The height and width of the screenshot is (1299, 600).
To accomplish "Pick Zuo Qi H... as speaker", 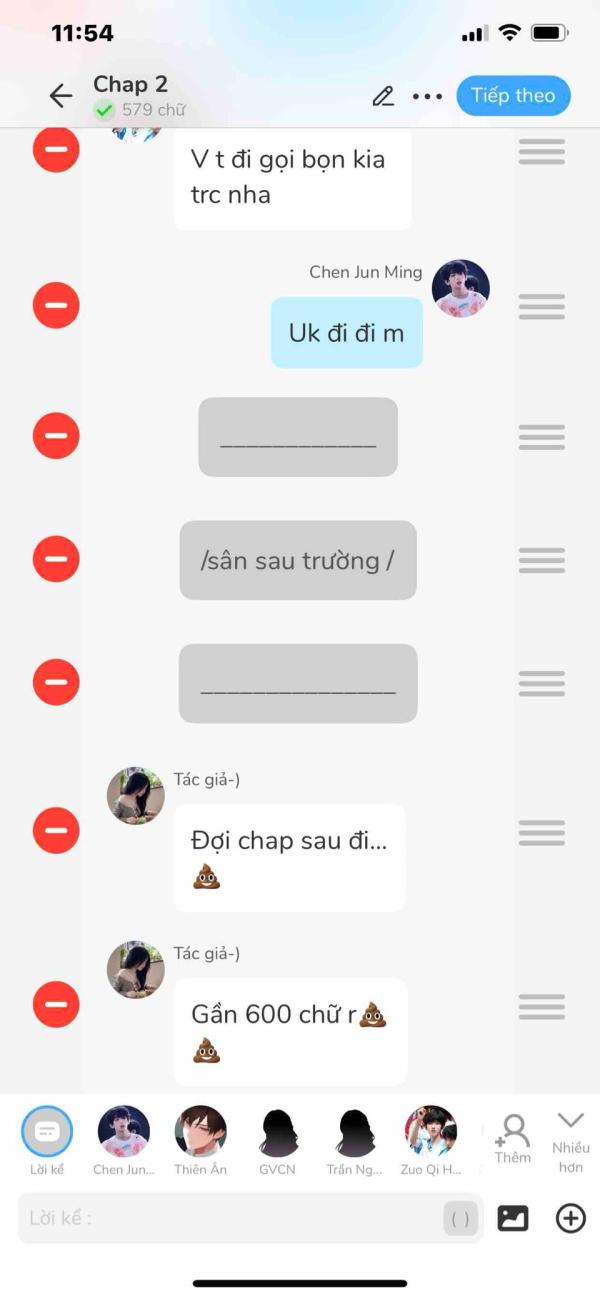I will (431, 1131).
